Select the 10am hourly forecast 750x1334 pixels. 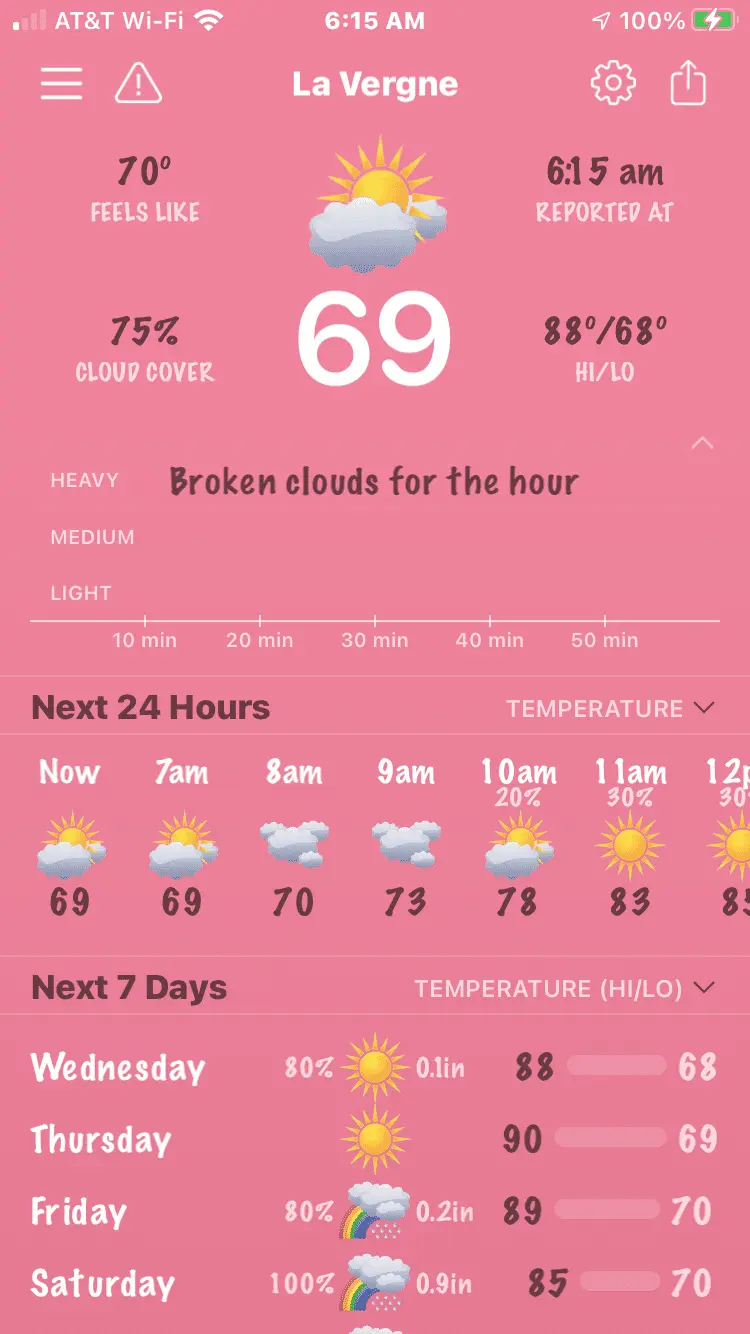[518, 840]
